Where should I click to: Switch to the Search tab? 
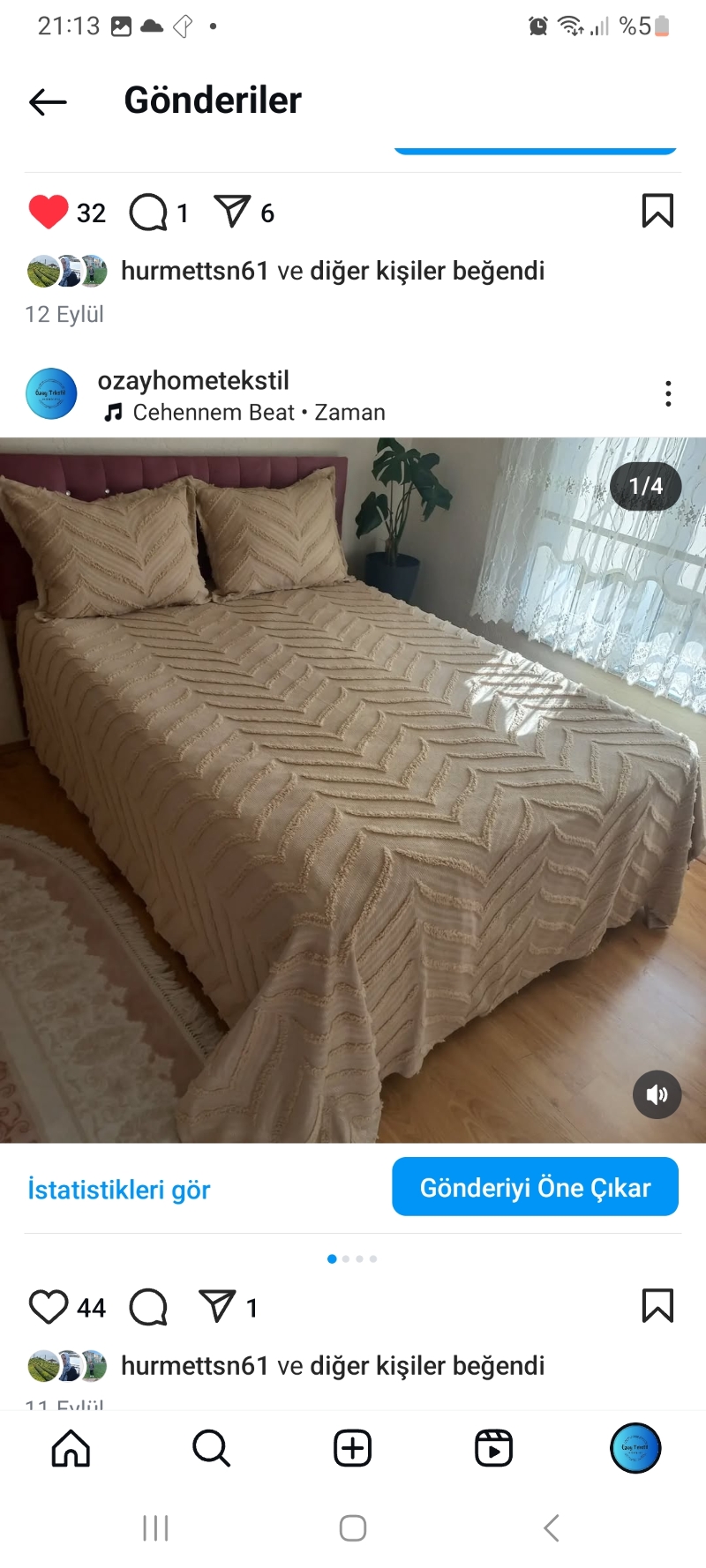pyautogui.click(x=211, y=1449)
